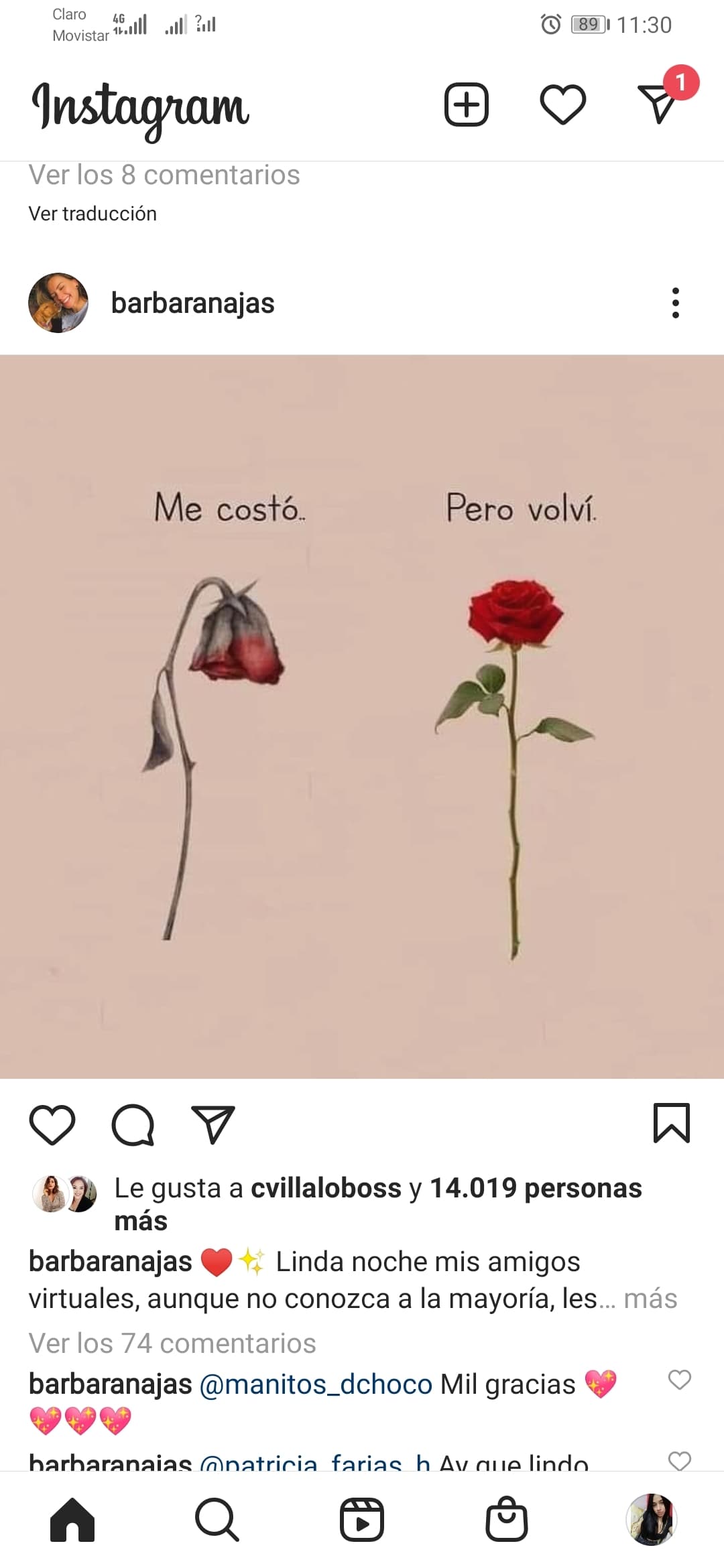The image size is (724, 1568).
Task: Switch to the Search tab
Action: [x=217, y=1520]
